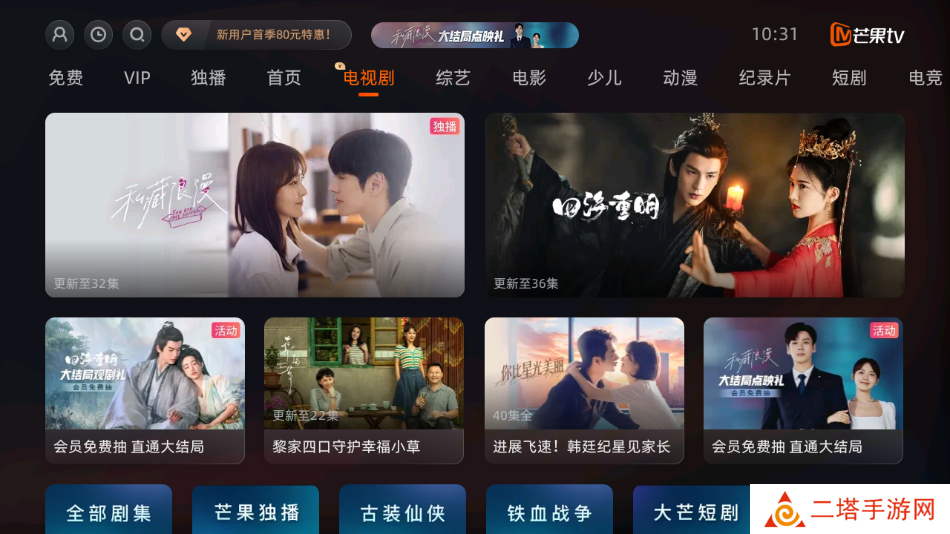Select the 全部剧集 category button
Viewport: 950px width, 534px height.
(x=109, y=512)
